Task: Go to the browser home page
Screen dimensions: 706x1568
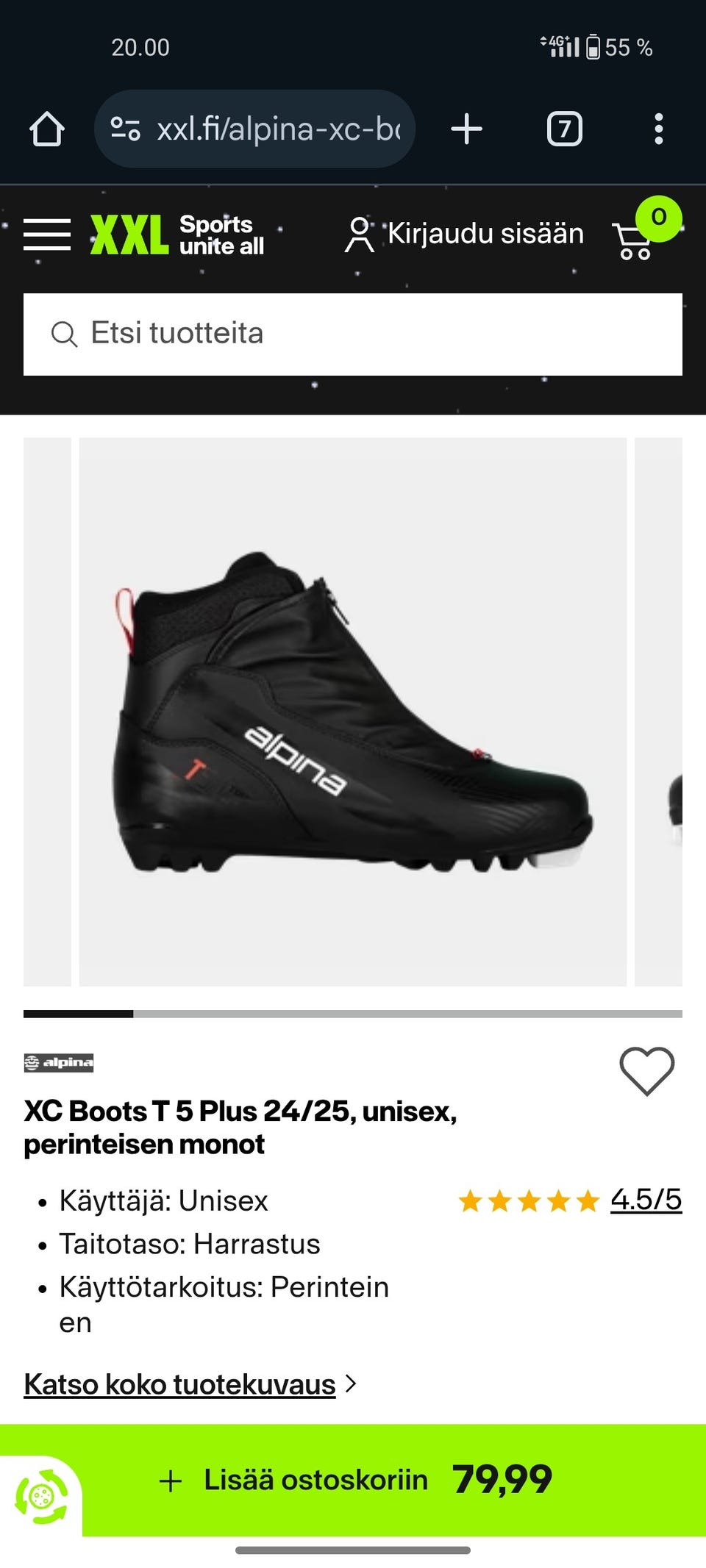Action: pyautogui.click(x=47, y=129)
